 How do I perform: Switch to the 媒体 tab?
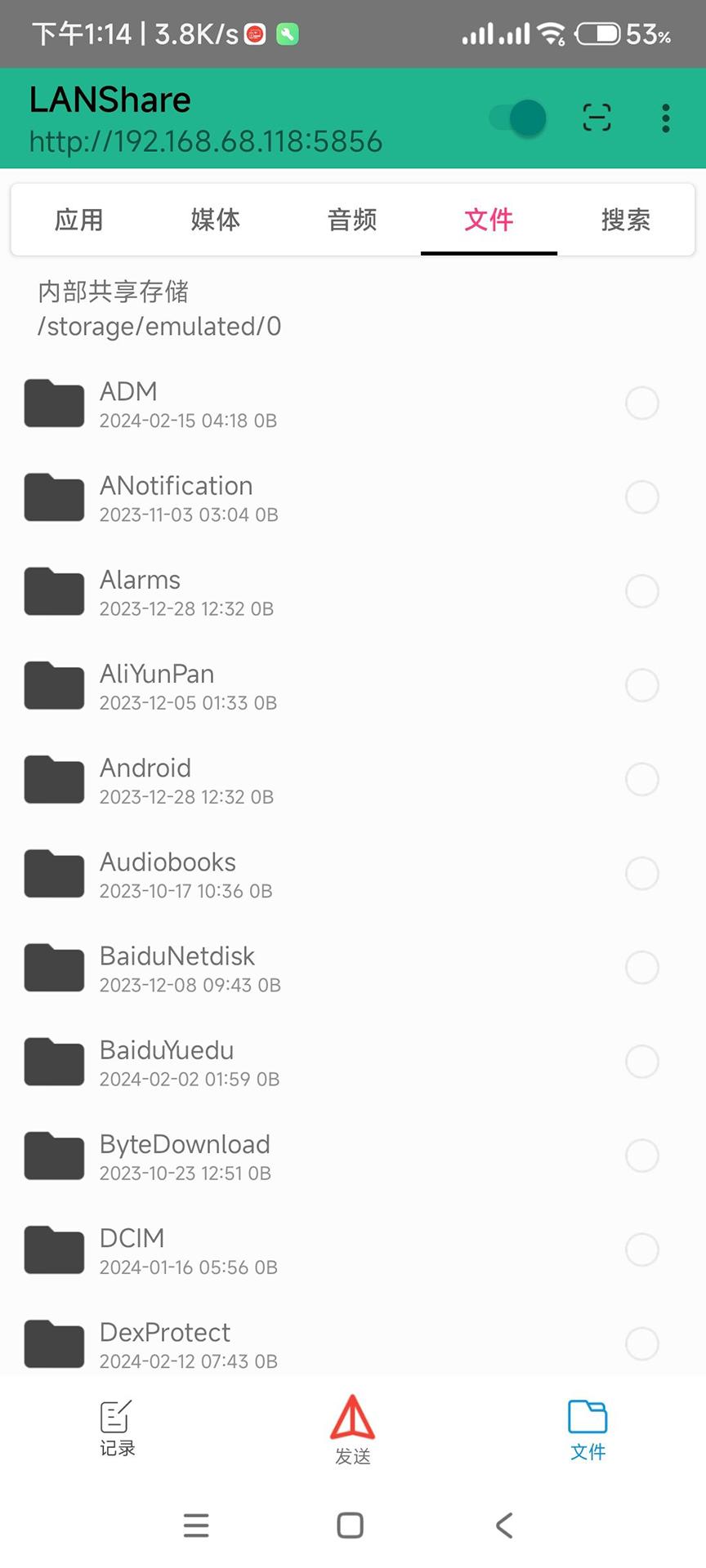click(x=216, y=220)
